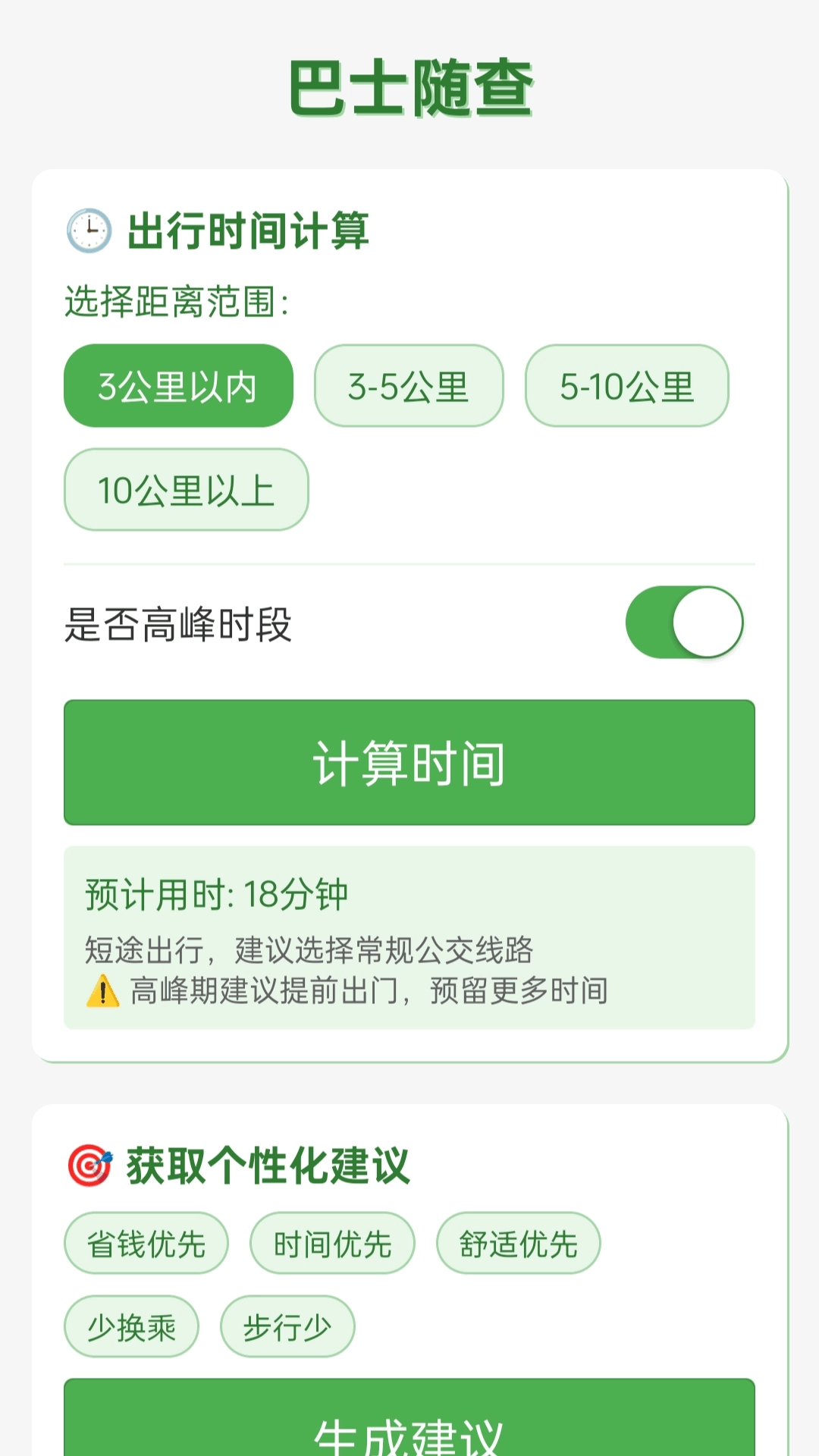Disable the 是否高峰时段 switch
Viewport: 819px width, 1456px height.
click(x=685, y=621)
